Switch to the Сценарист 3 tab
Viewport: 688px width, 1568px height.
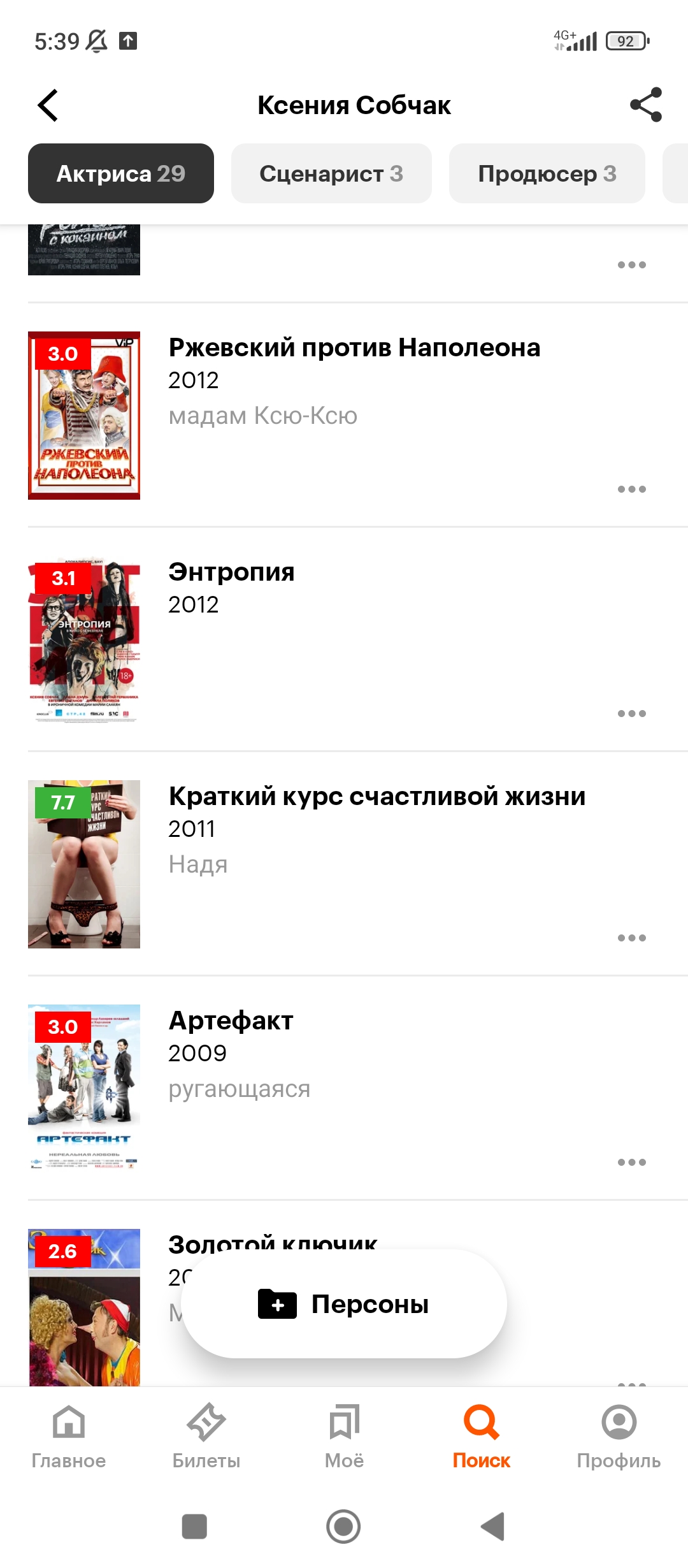pyautogui.click(x=331, y=173)
